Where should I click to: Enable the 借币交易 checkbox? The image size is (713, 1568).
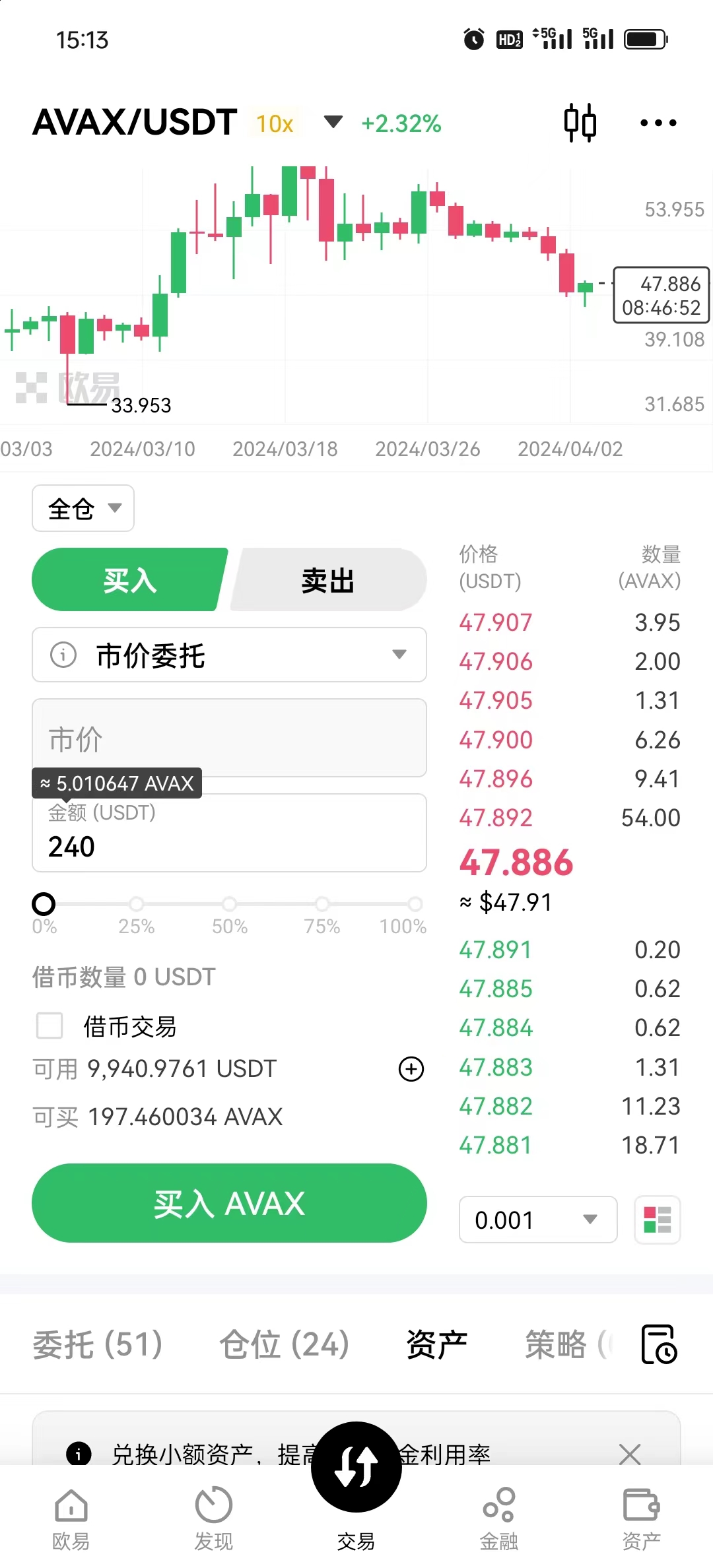50,1026
